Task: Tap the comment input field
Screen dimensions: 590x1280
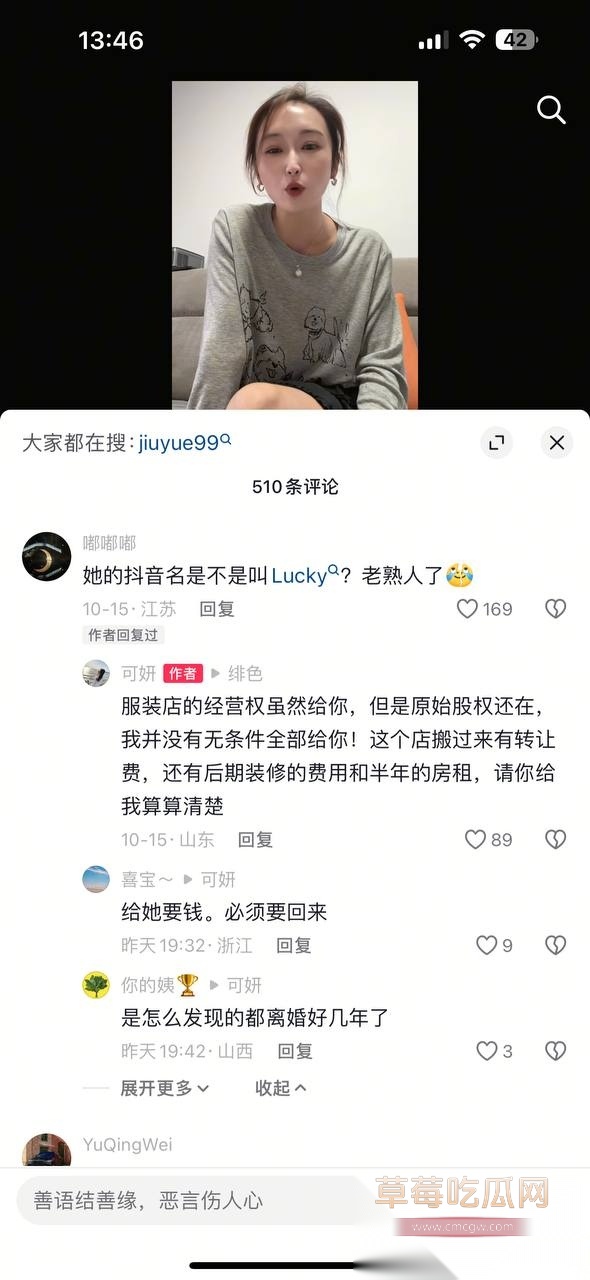Action: pyautogui.click(x=190, y=1200)
